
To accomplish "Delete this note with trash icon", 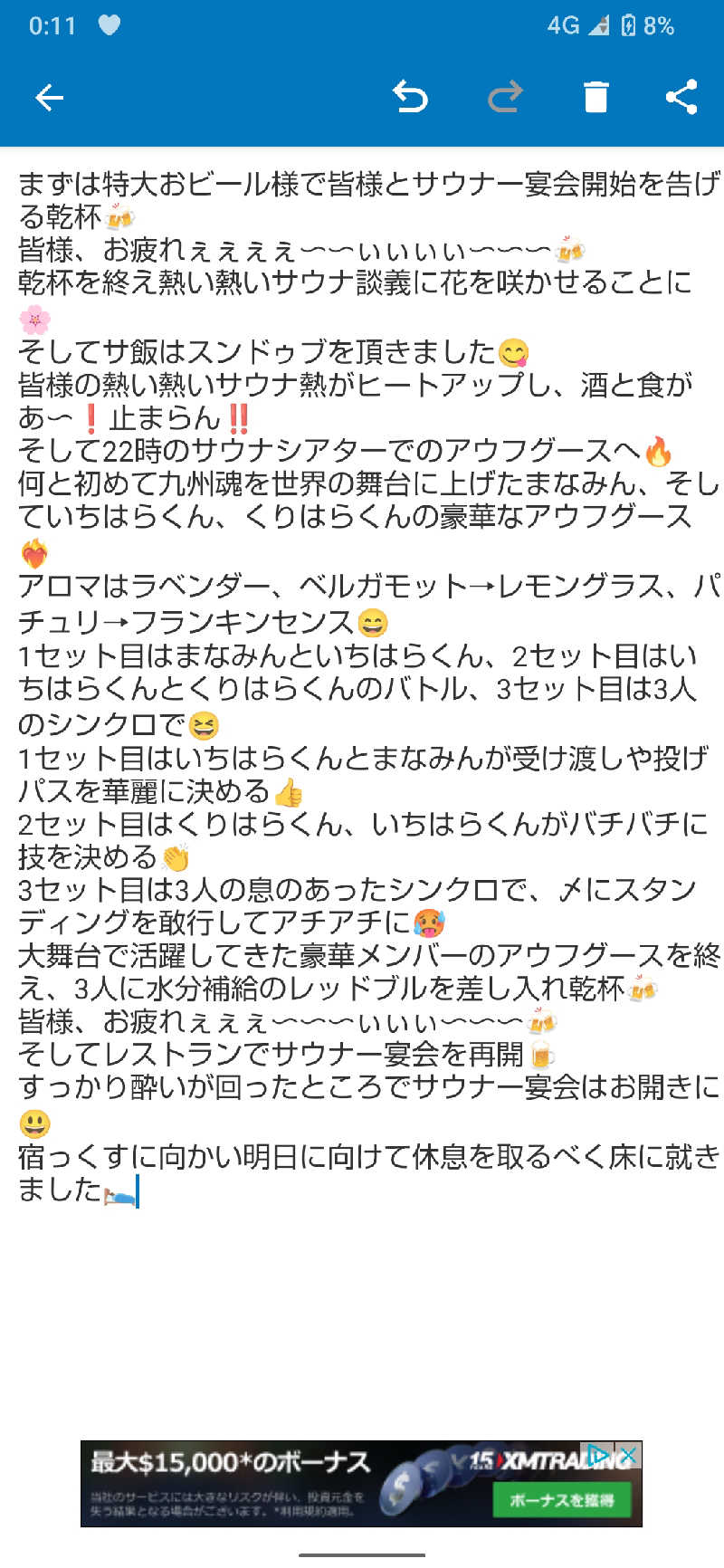I will click(x=595, y=97).
